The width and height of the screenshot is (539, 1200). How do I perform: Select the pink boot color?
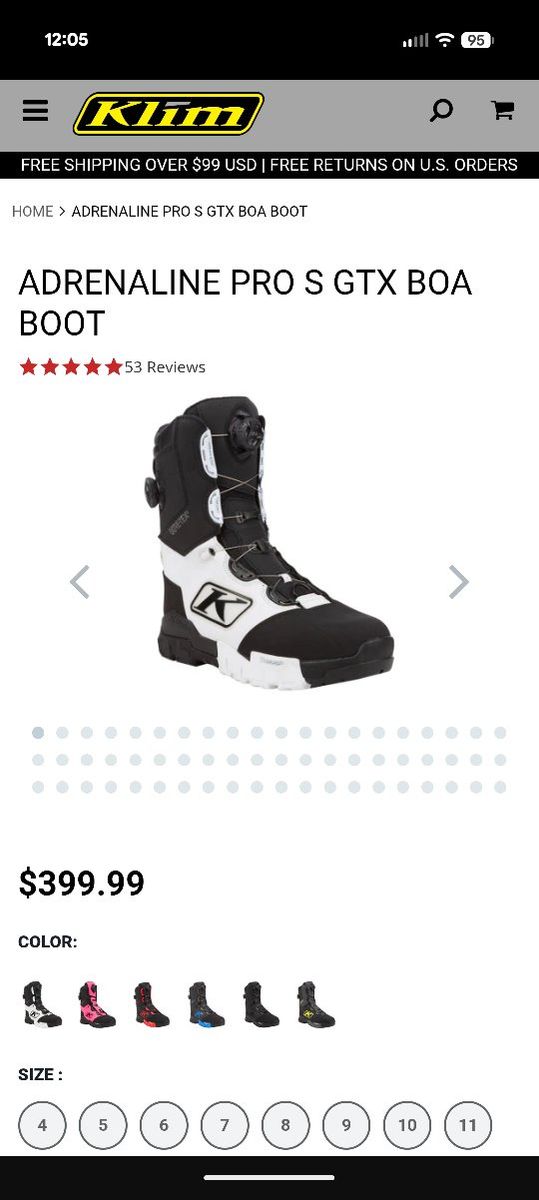pos(97,1004)
